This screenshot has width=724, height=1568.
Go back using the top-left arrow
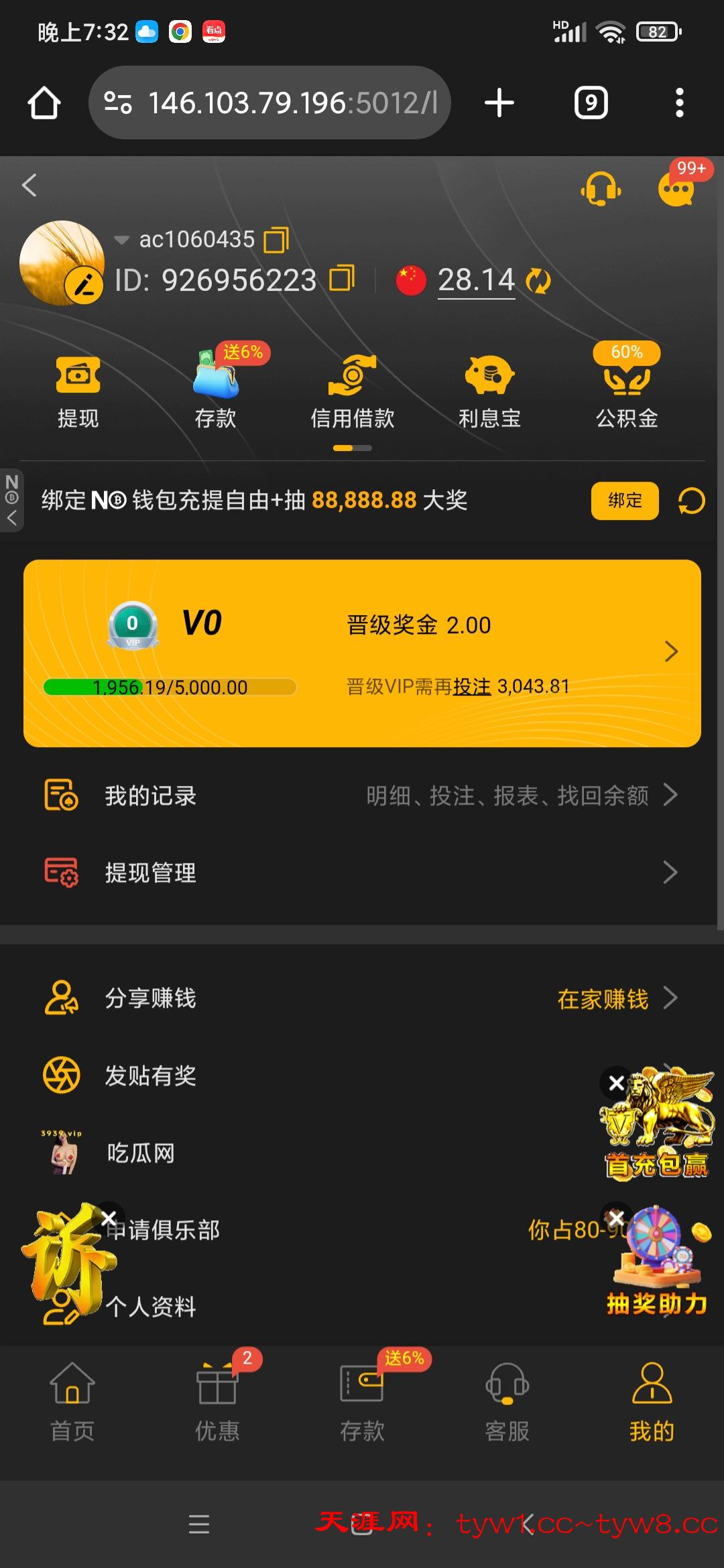[x=29, y=186]
